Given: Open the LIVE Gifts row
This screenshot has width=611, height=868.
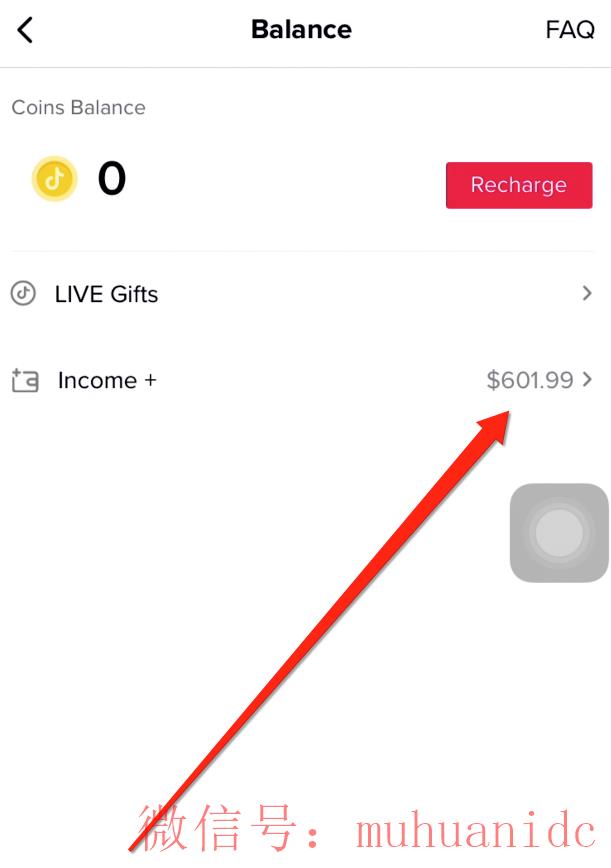Looking at the screenshot, I should click(x=300, y=294).
